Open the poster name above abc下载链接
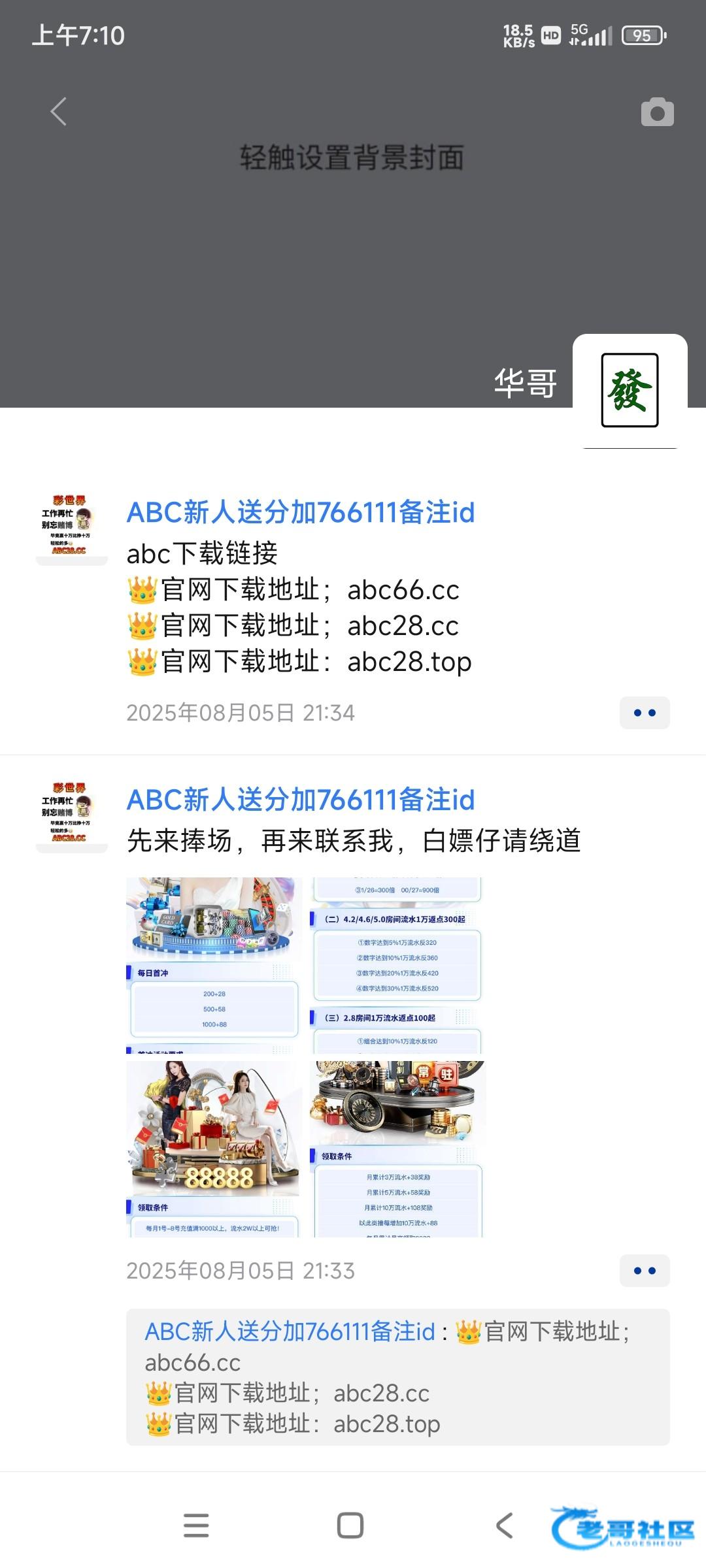This screenshot has width=706, height=1568. coord(300,512)
